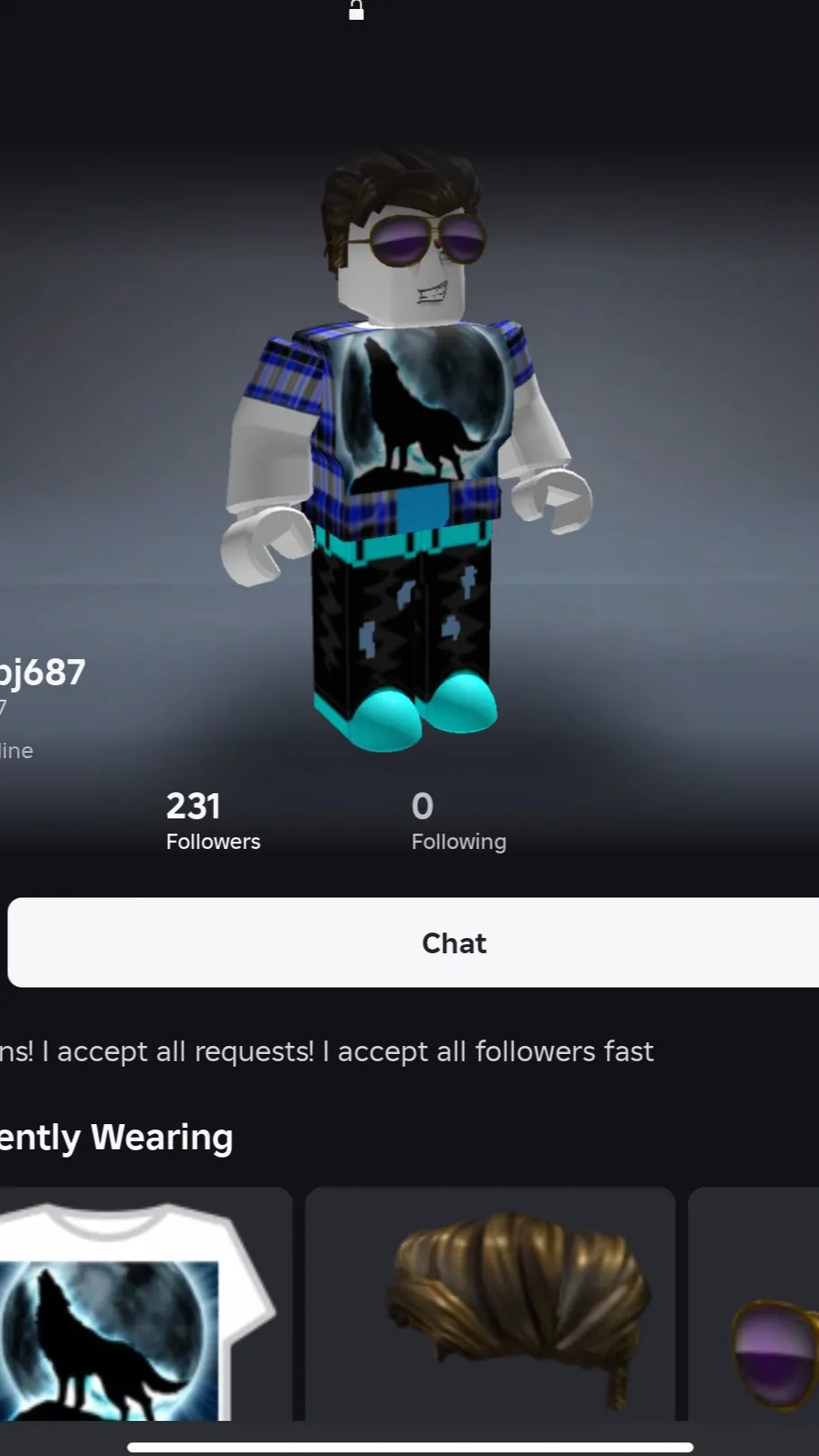View the 231 Followers list
Viewport: 819px width, 1456px height.
click(x=213, y=821)
